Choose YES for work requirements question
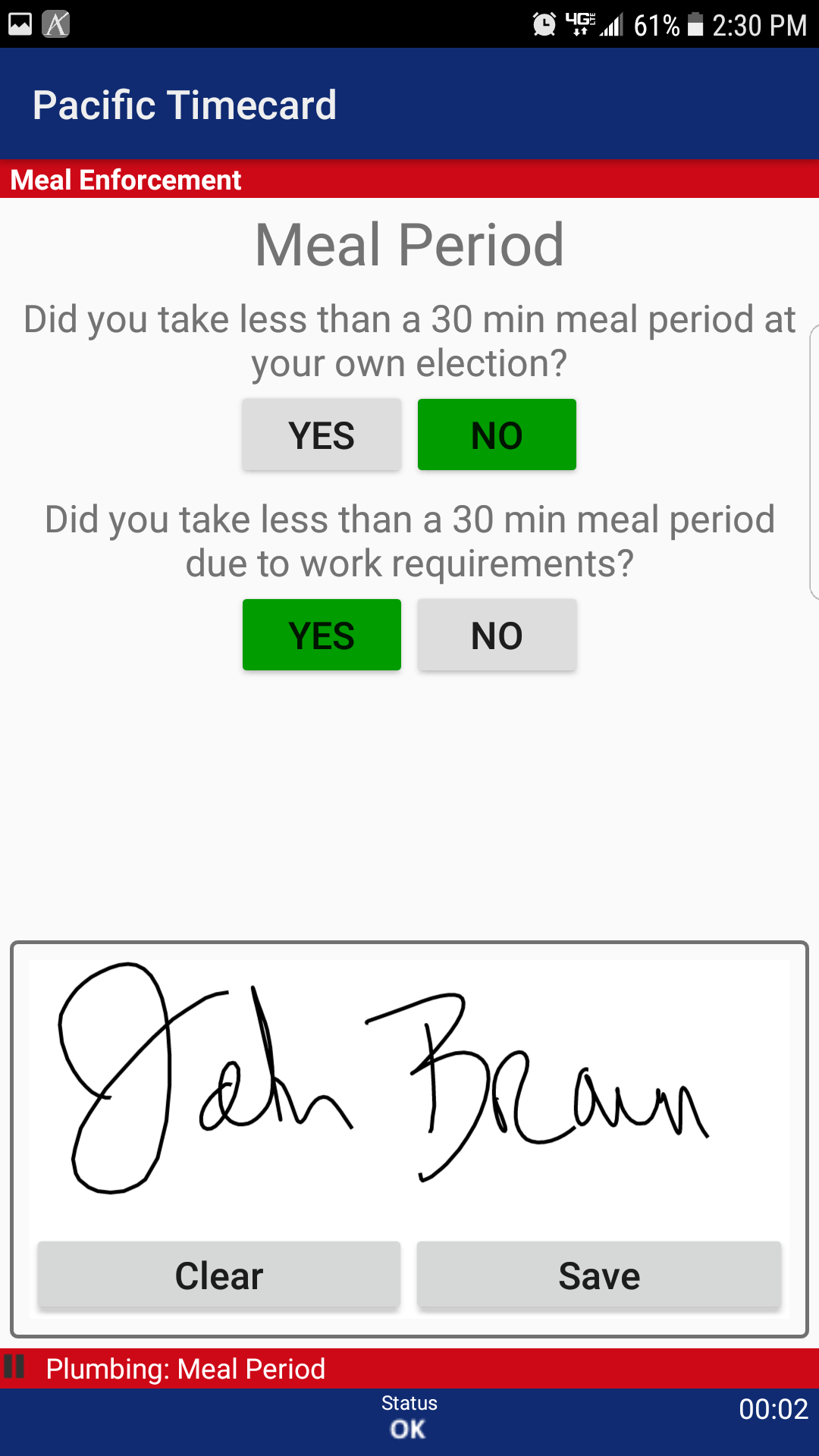This screenshot has width=819, height=1456. [x=322, y=635]
